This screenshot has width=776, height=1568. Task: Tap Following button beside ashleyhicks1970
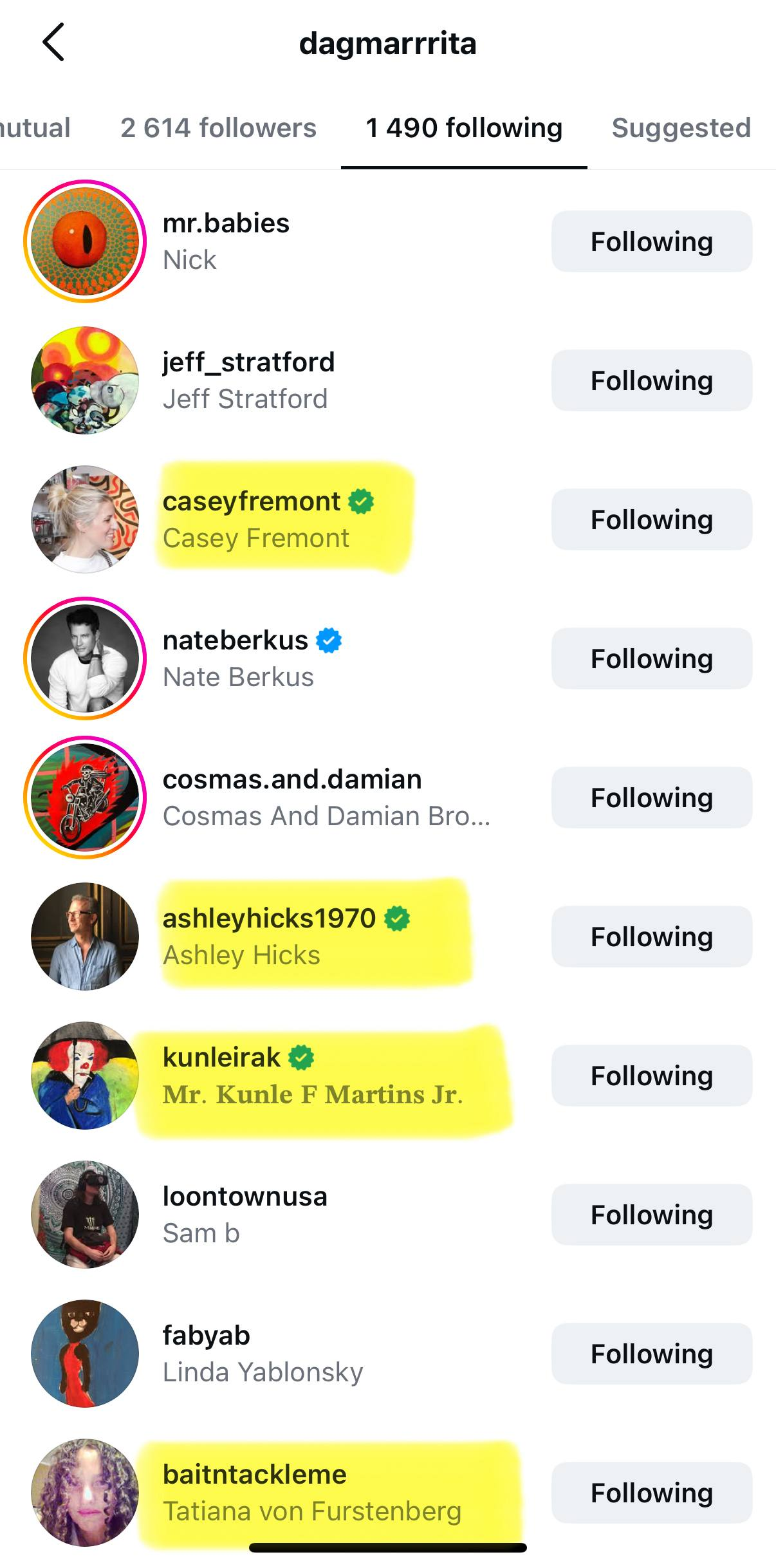tap(651, 937)
